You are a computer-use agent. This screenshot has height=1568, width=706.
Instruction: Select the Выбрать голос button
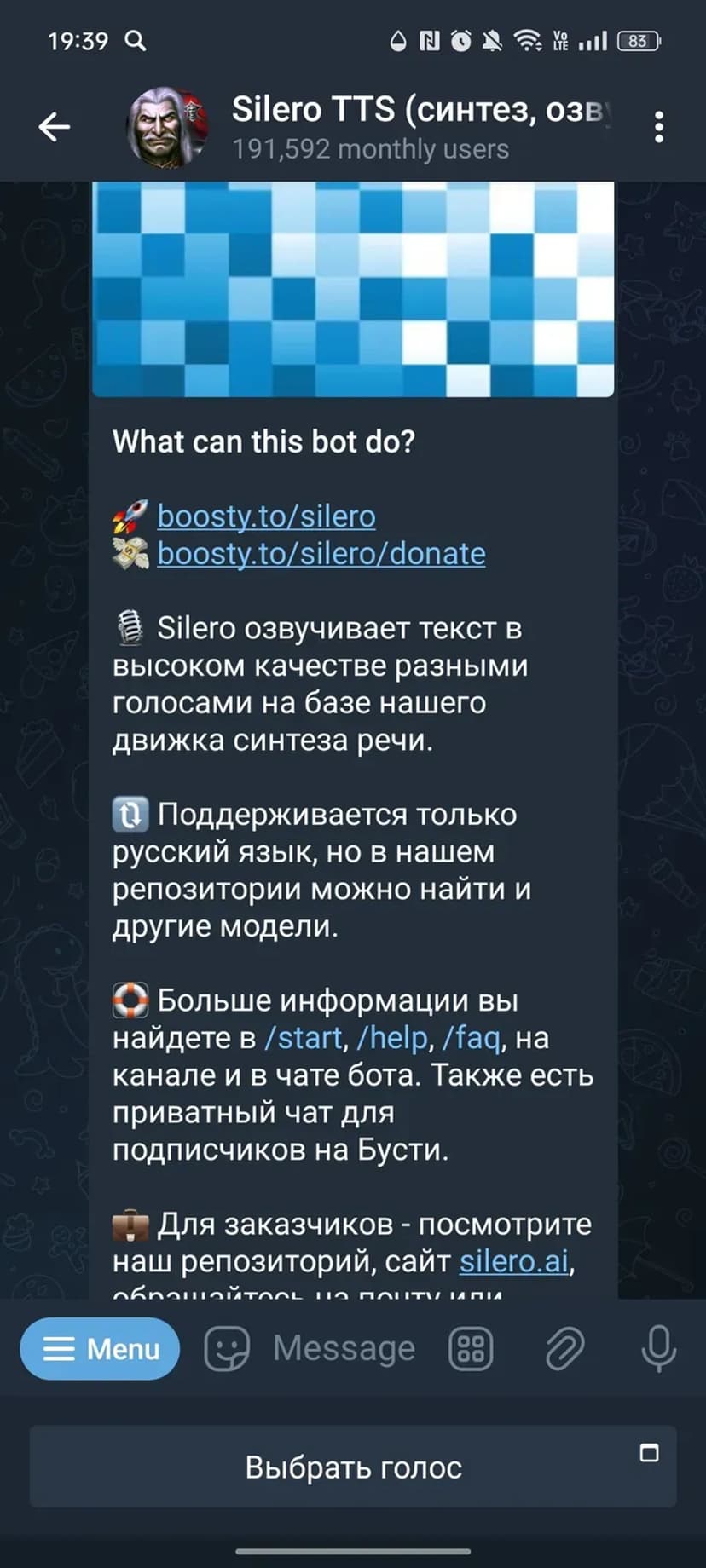coord(353,1467)
